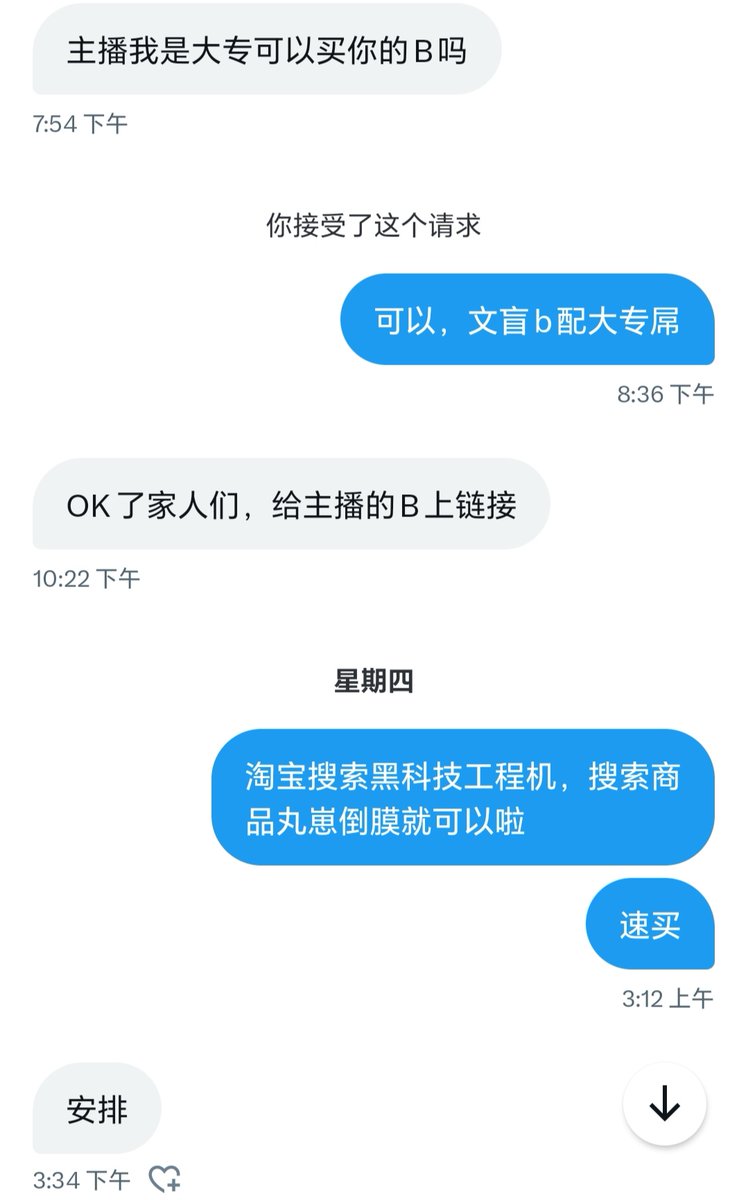The image size is (748, 1200).
Task: Jump to latest message with down arrow
Action: click(x=664, y=1104)
